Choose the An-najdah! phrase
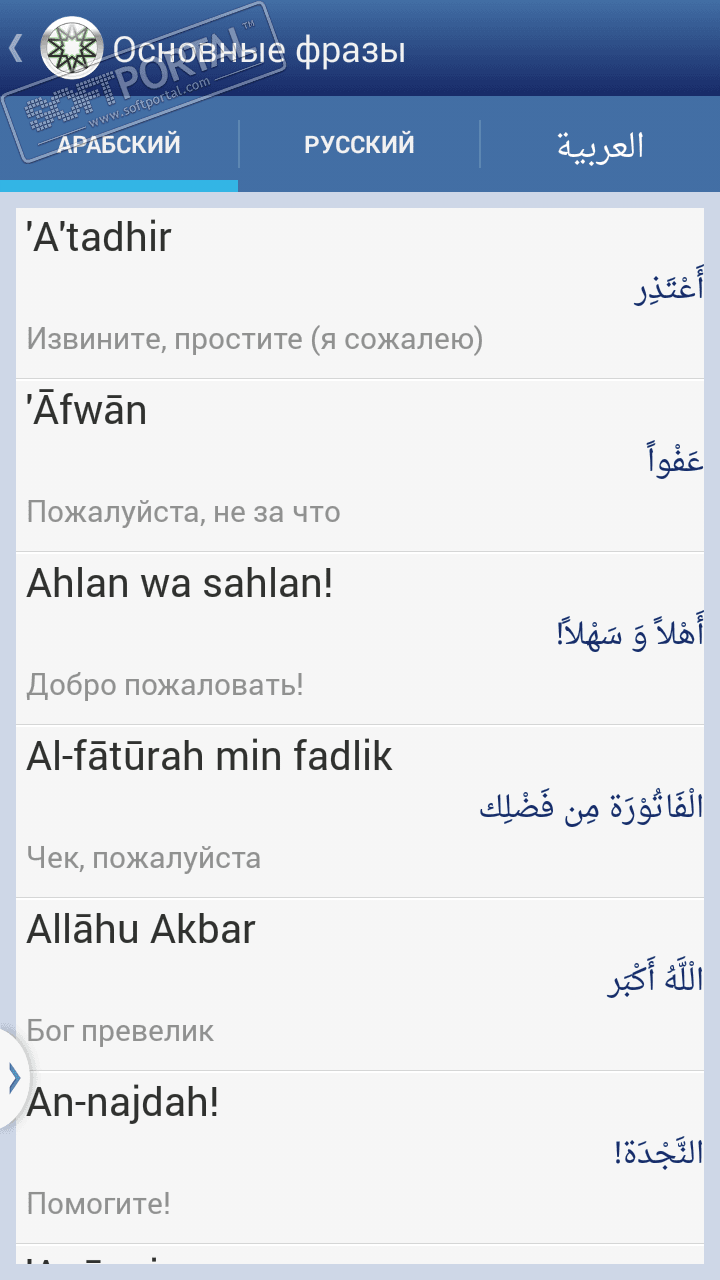The width and height of the screenshot is (720, 1280). click(360, 1157)
